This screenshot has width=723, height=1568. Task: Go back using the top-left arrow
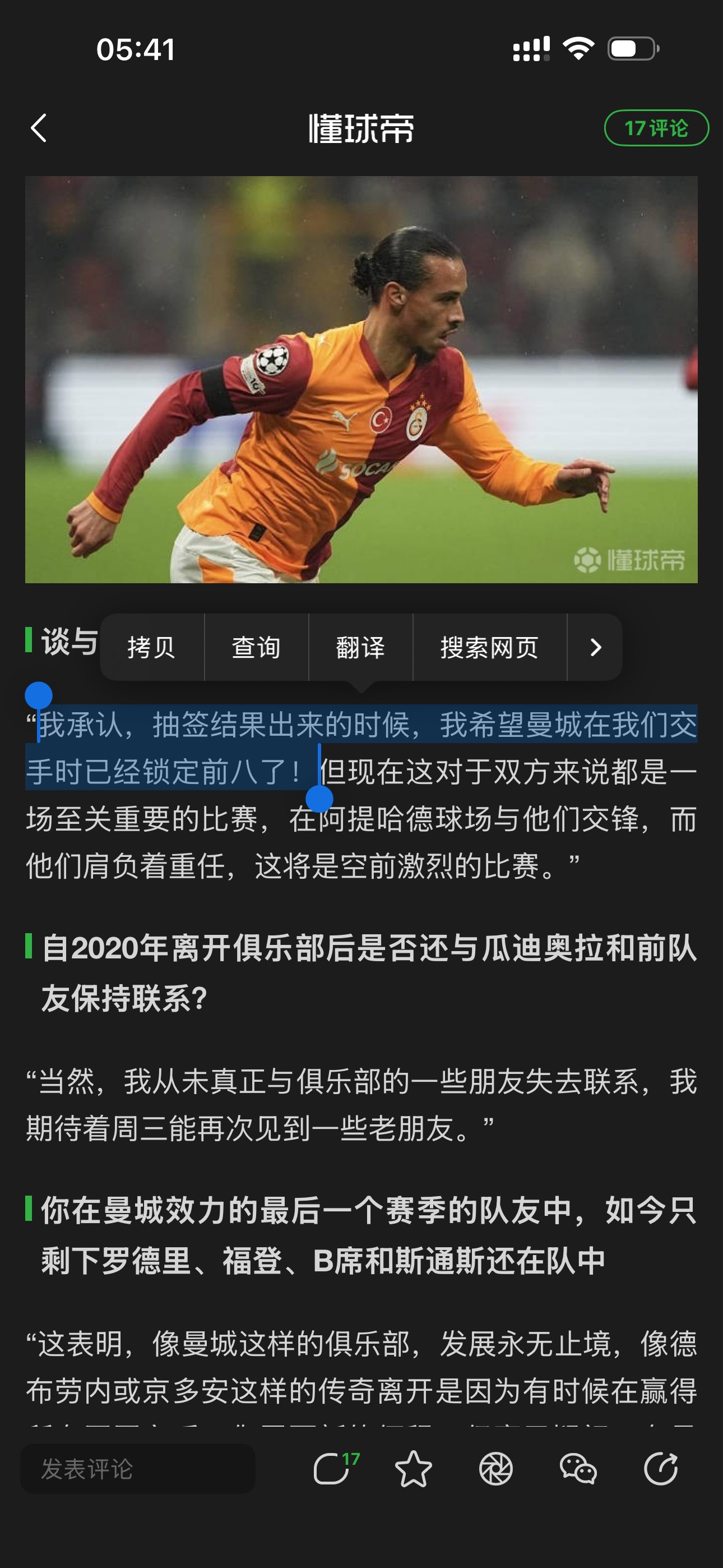(x=39, y=128)
